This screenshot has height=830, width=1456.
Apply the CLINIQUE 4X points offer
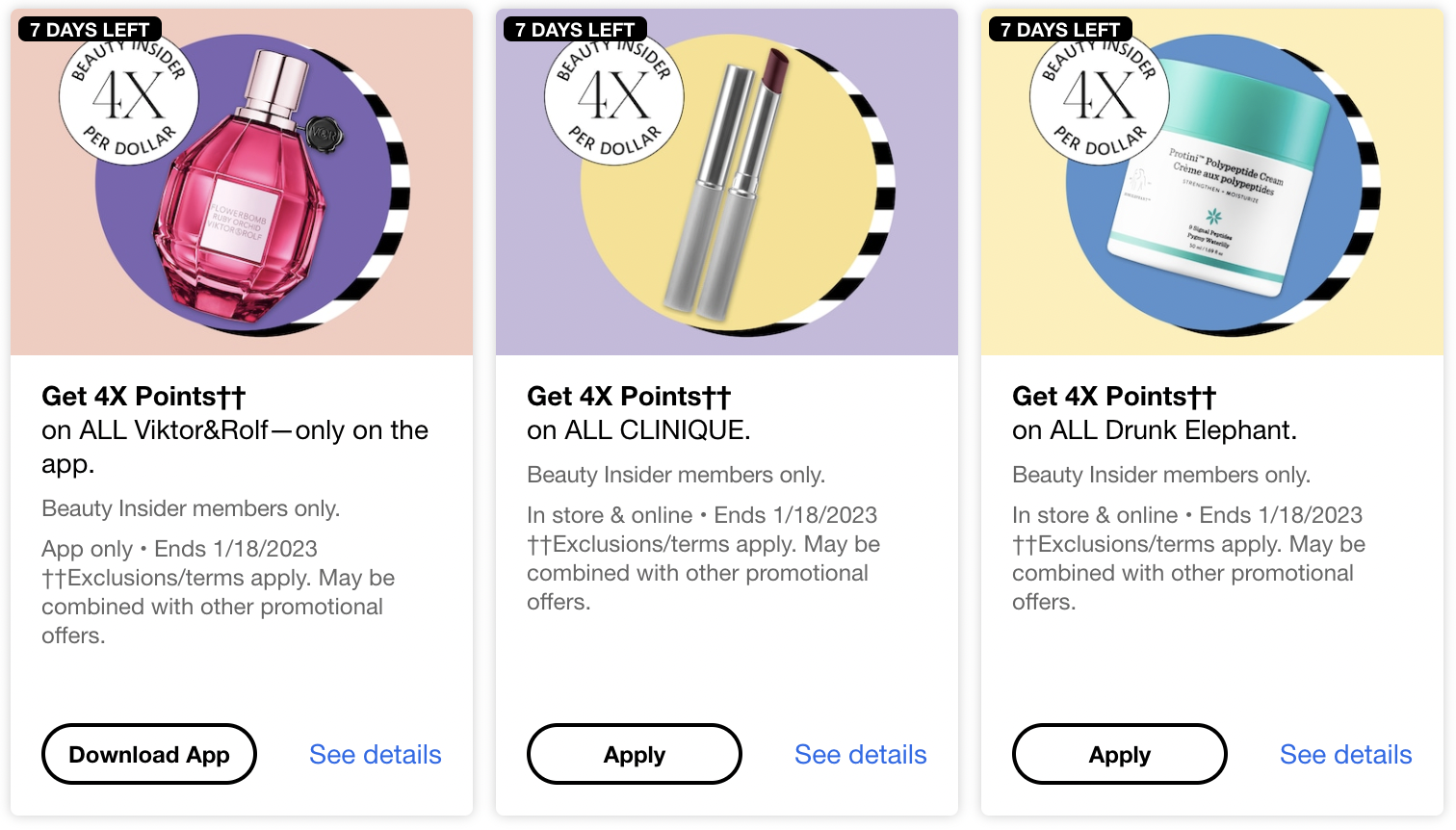coord(634,754)
